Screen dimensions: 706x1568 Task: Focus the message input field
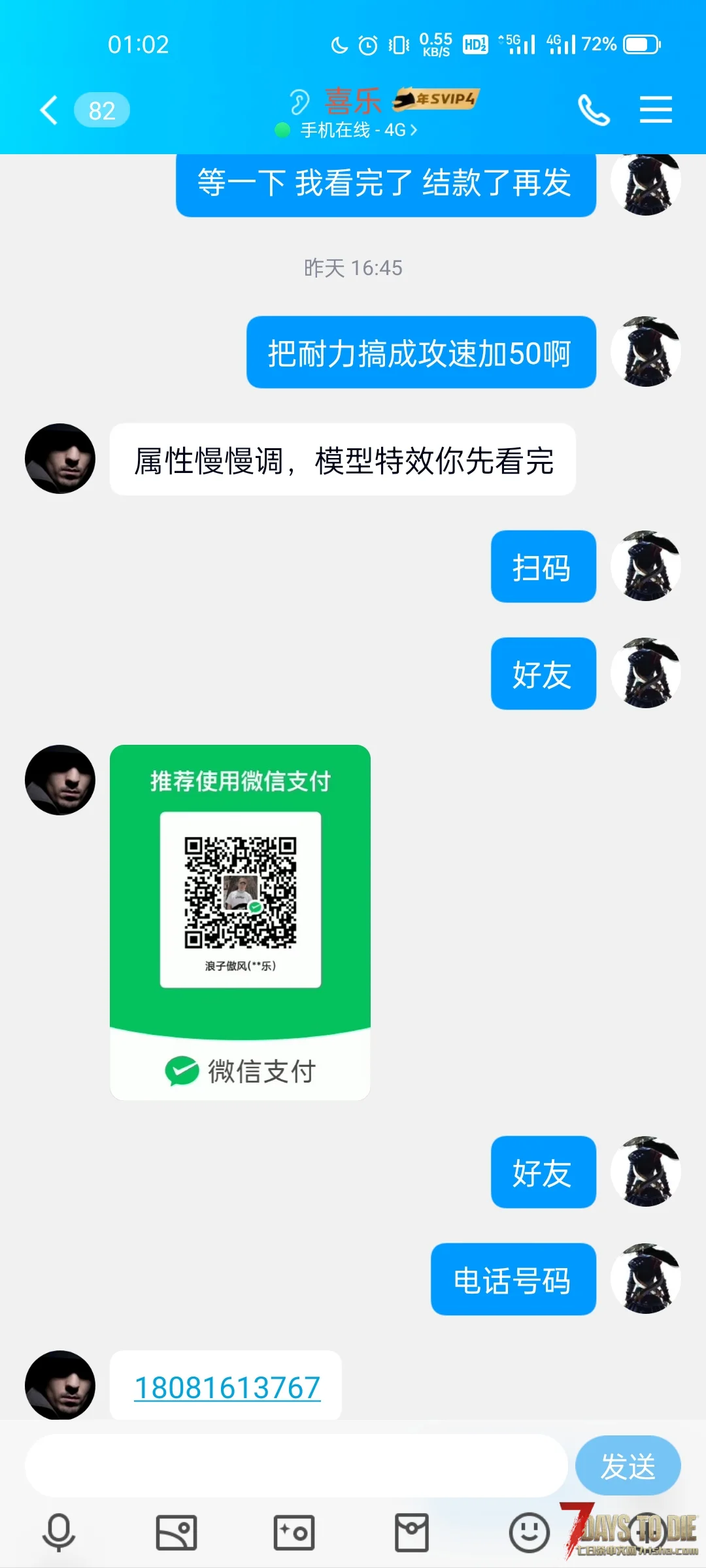295,1465
